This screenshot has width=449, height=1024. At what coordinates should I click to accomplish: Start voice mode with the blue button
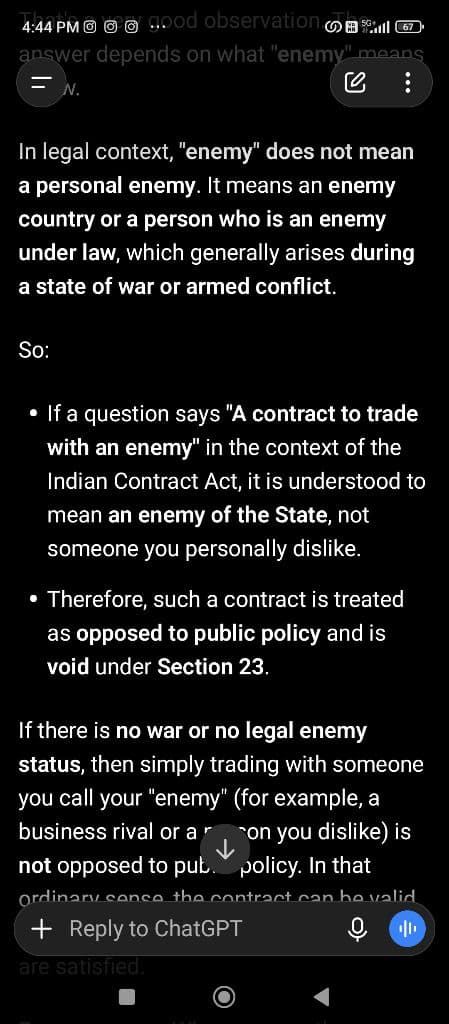pyautogui.click(x=407, y=929)
